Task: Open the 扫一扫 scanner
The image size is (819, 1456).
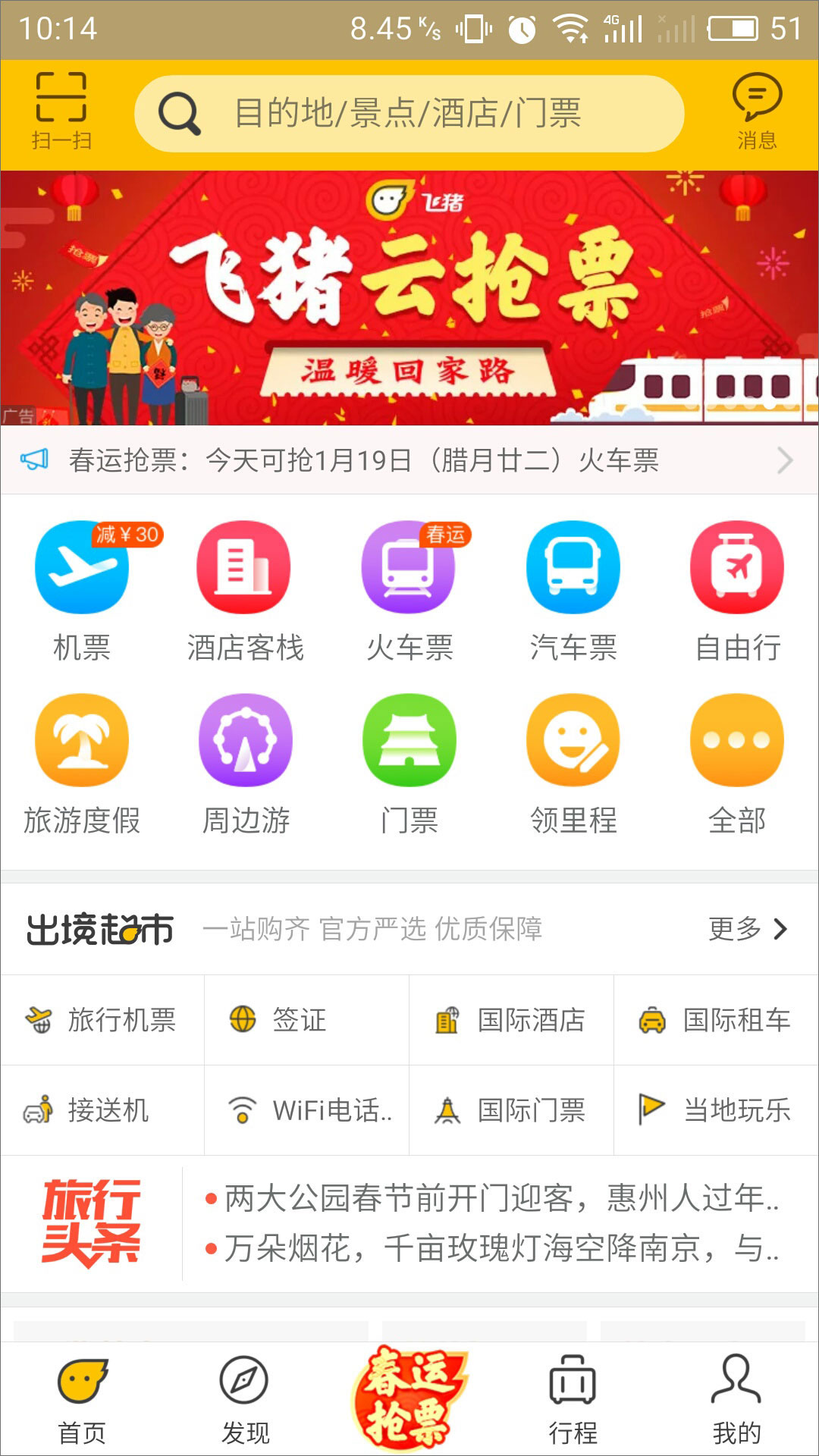Action: pos(61,111)
